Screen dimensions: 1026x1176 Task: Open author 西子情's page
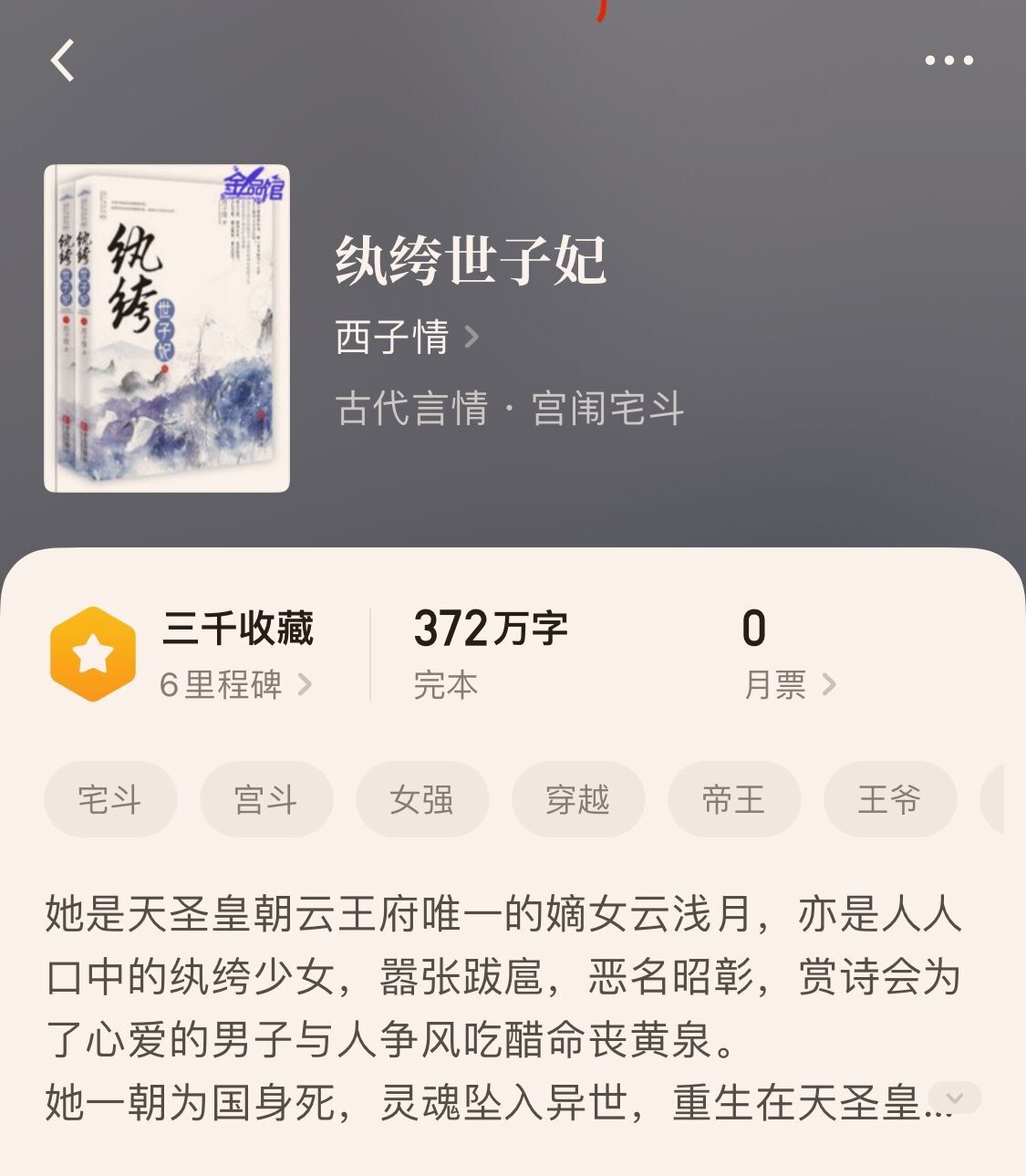pyautogui.click(x=407, y=337)
